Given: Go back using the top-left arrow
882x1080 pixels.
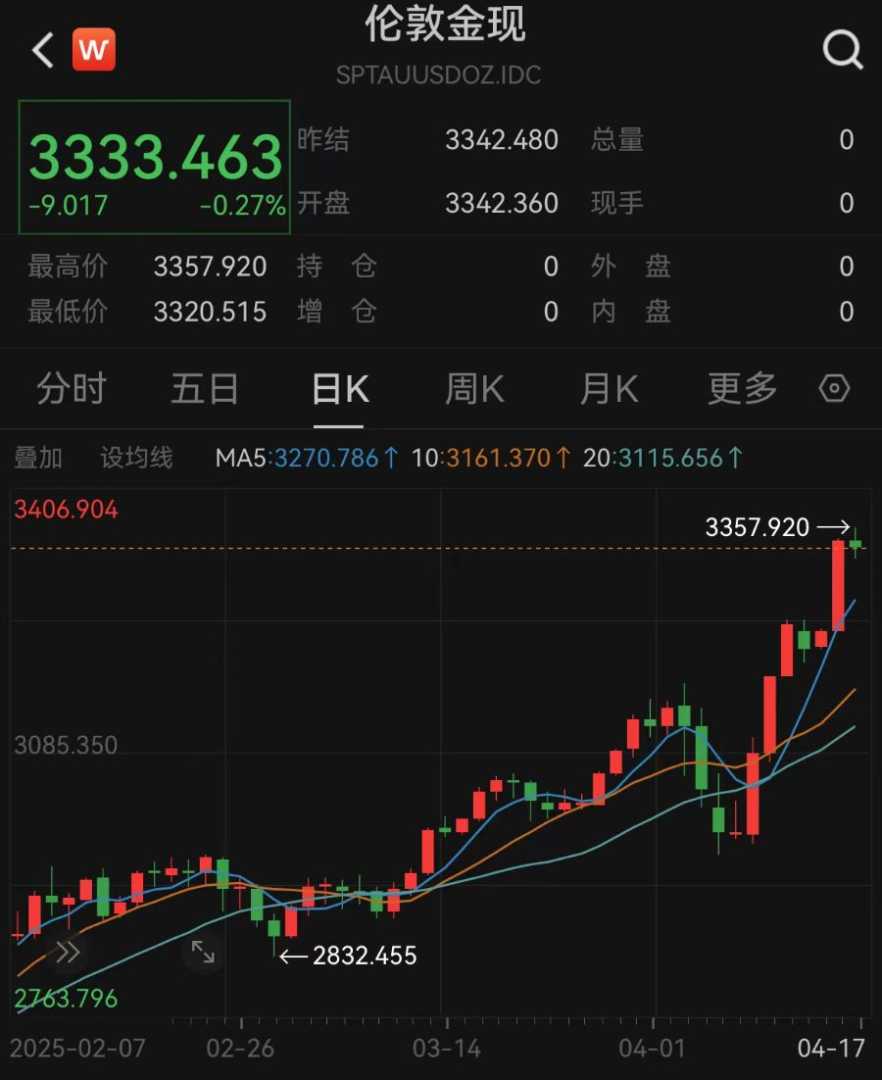Looking at the screenshot, I should point(42,50).
